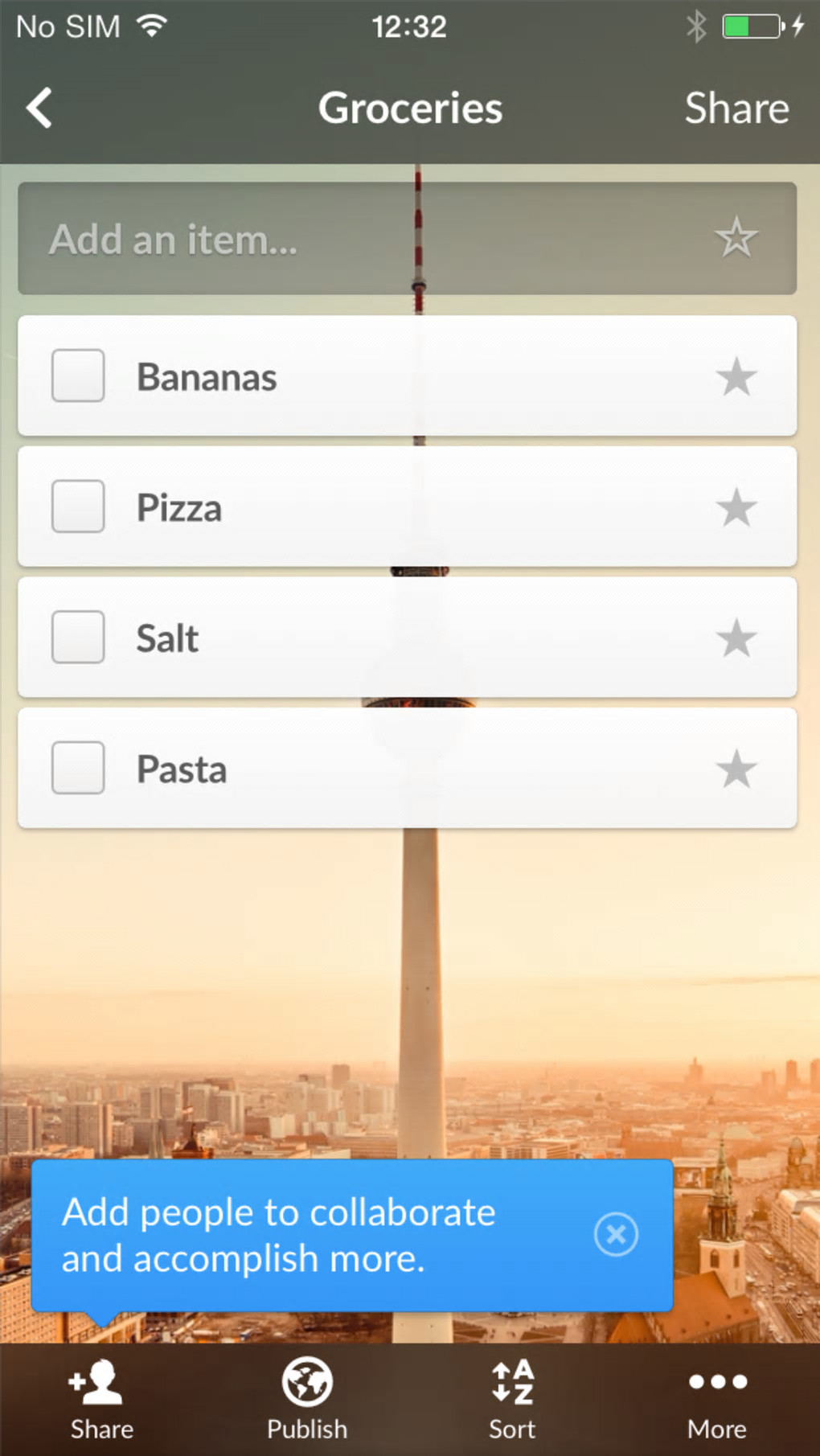Open the Sort options
820x1456 pixels.
(x=512, y=1399)
